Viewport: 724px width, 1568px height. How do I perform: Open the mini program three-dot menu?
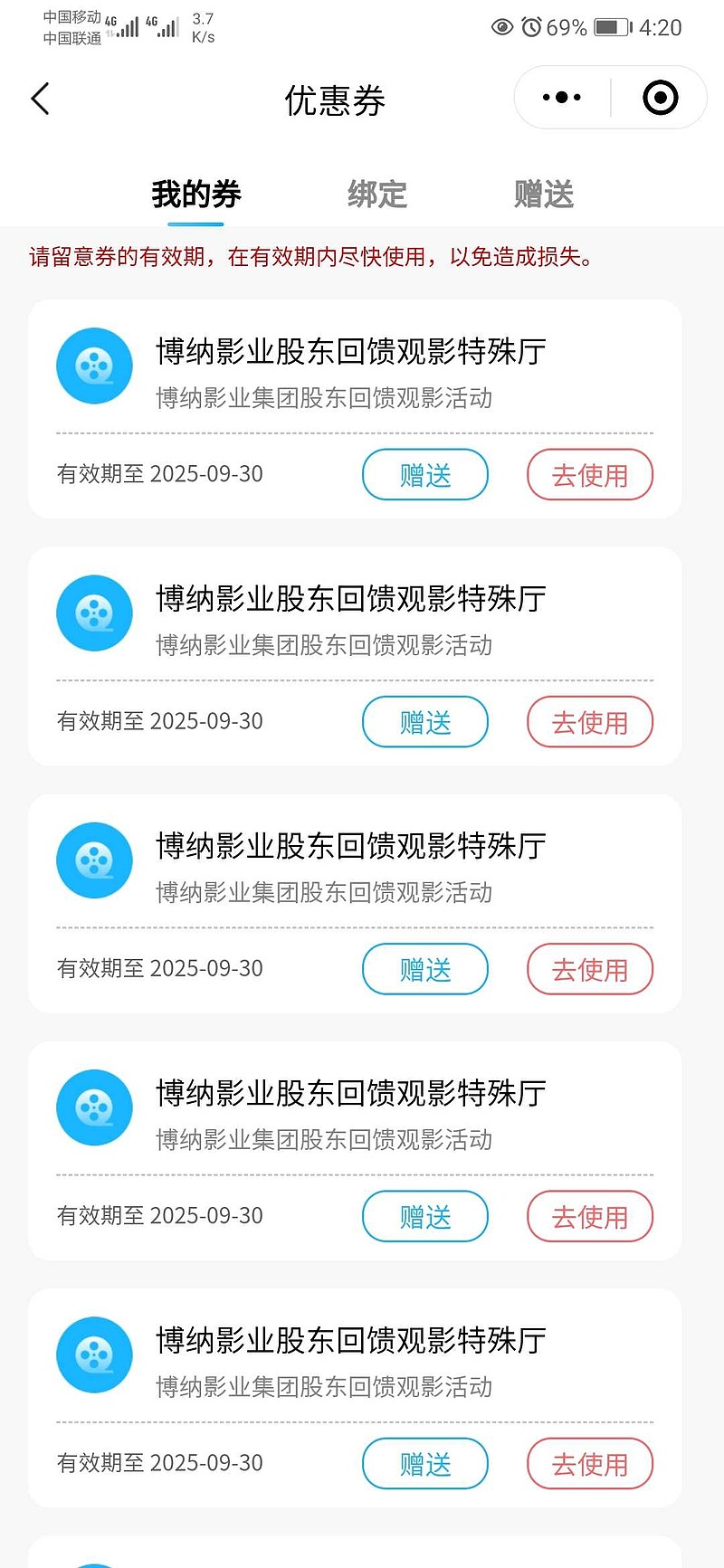(x=562, y=98)
